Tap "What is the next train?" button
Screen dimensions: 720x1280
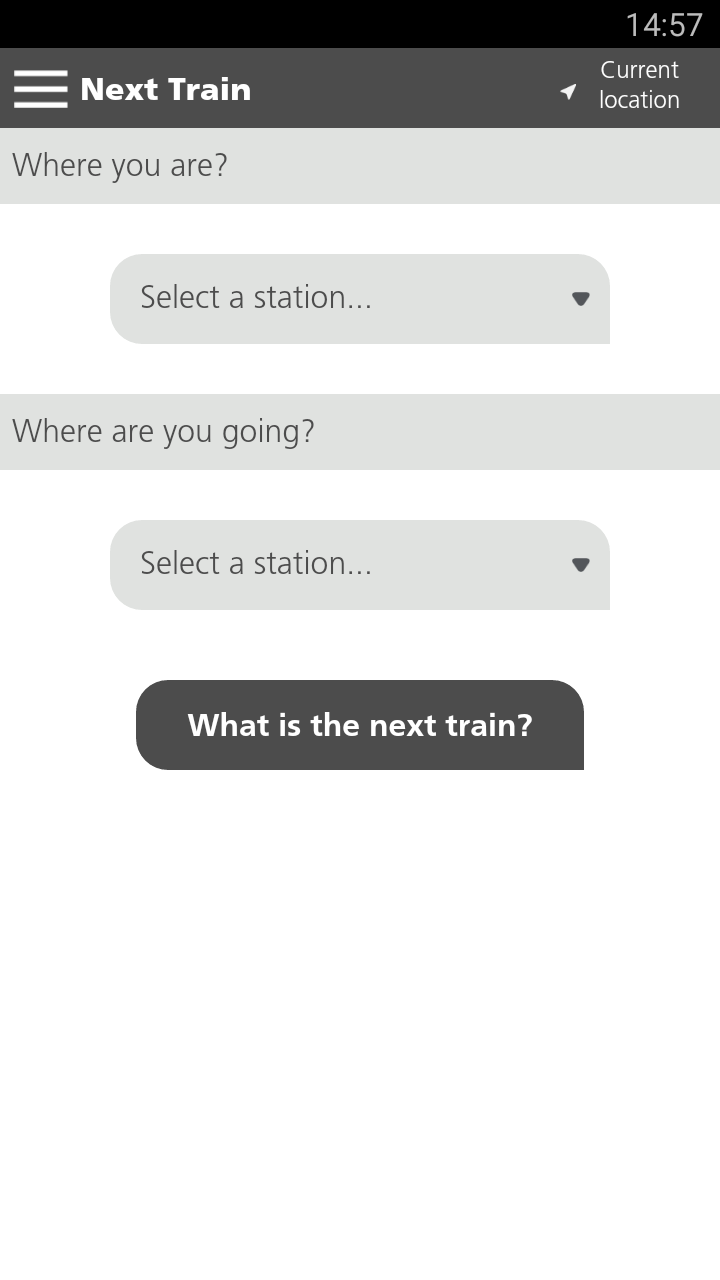pos(360,725)
